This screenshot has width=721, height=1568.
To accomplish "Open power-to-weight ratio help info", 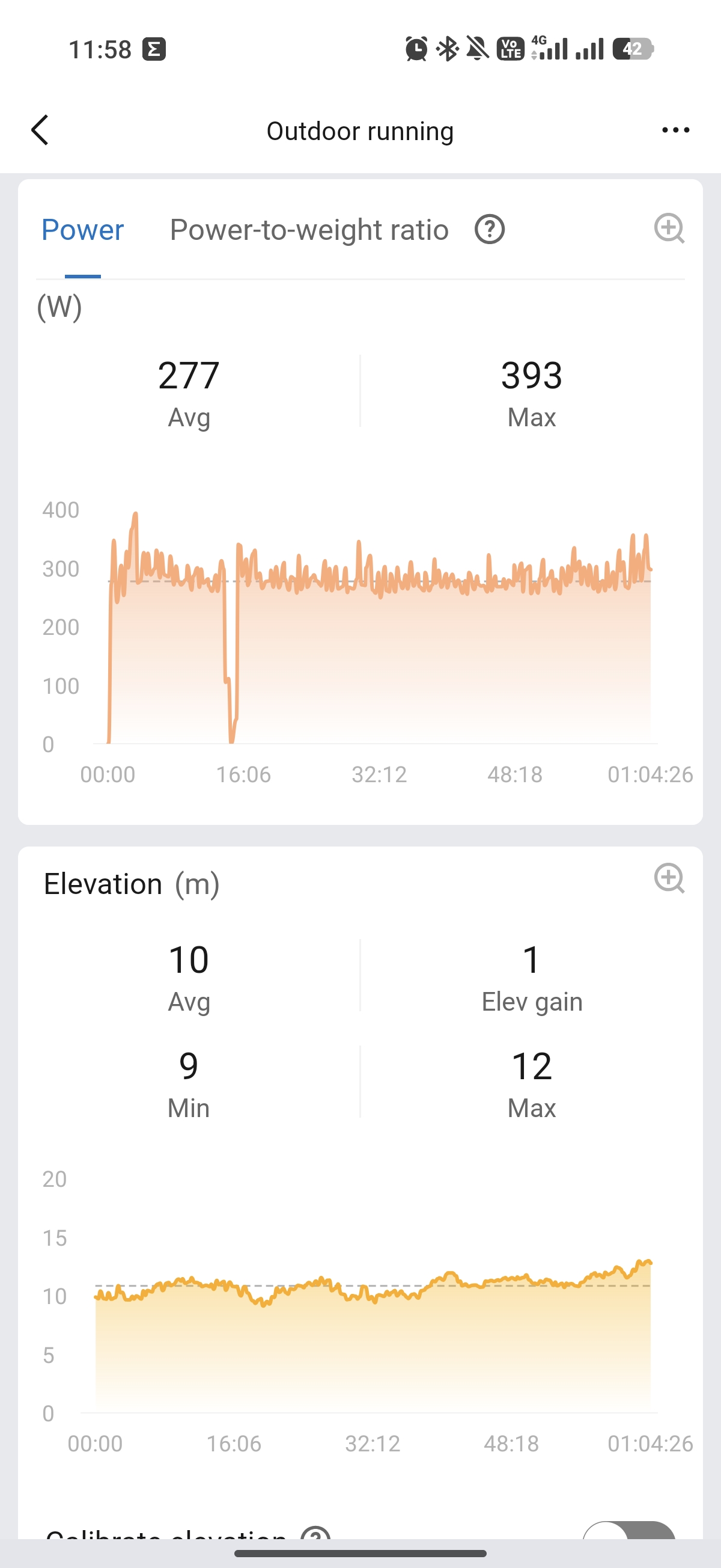I will point(489,230).
